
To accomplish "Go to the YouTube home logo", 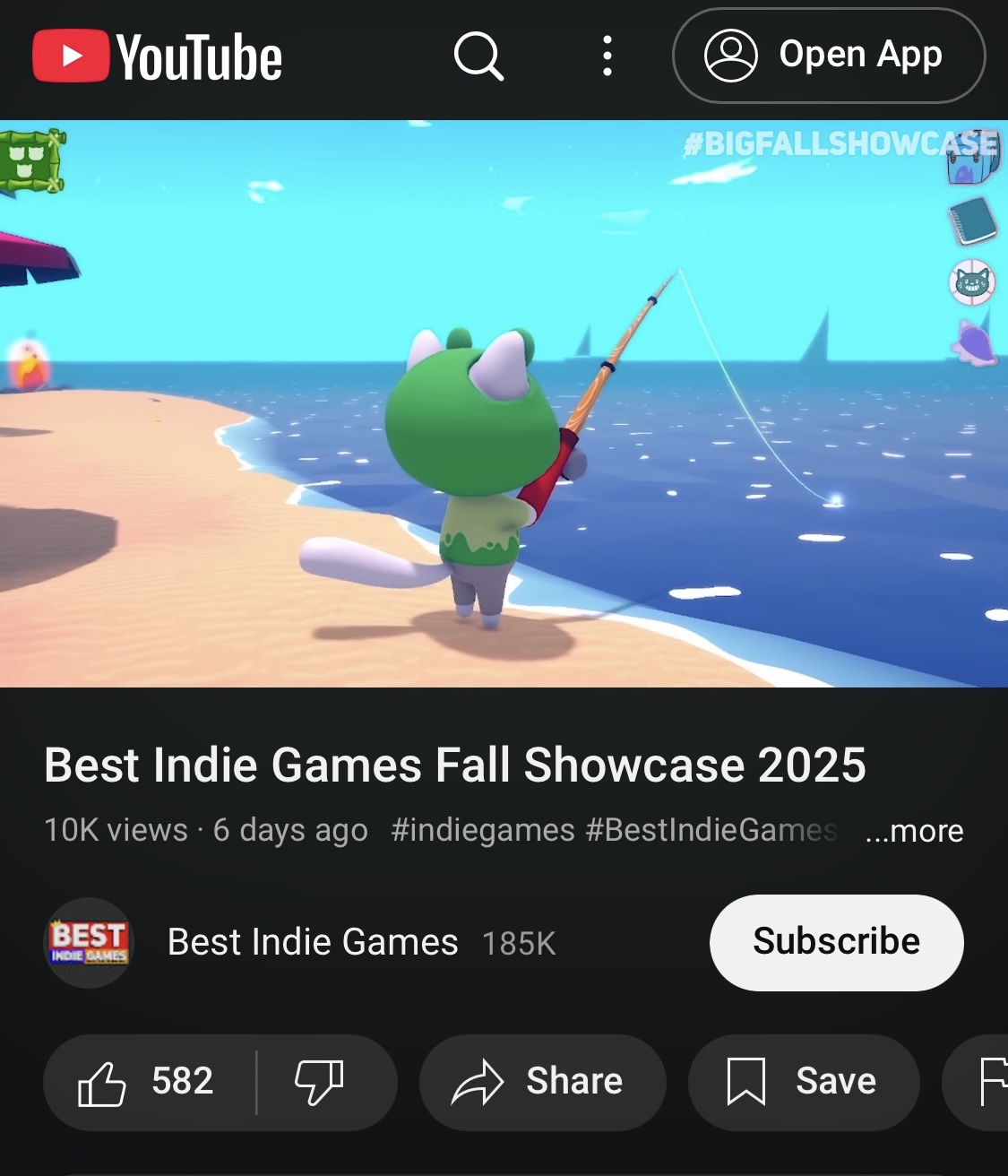I will click(x=158, y=56).
